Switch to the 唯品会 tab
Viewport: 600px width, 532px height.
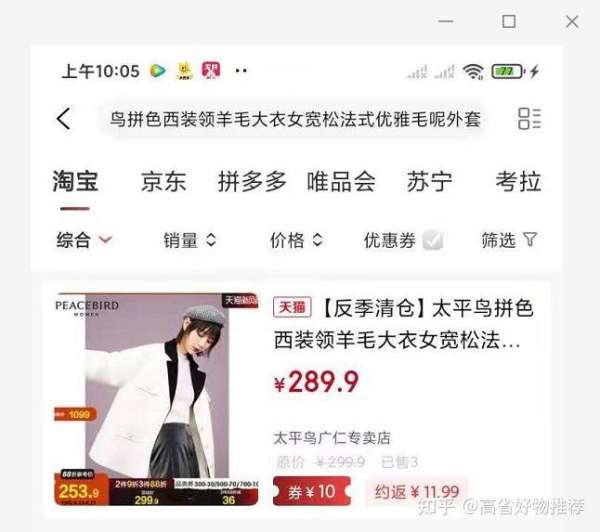(x=341, y=182)
